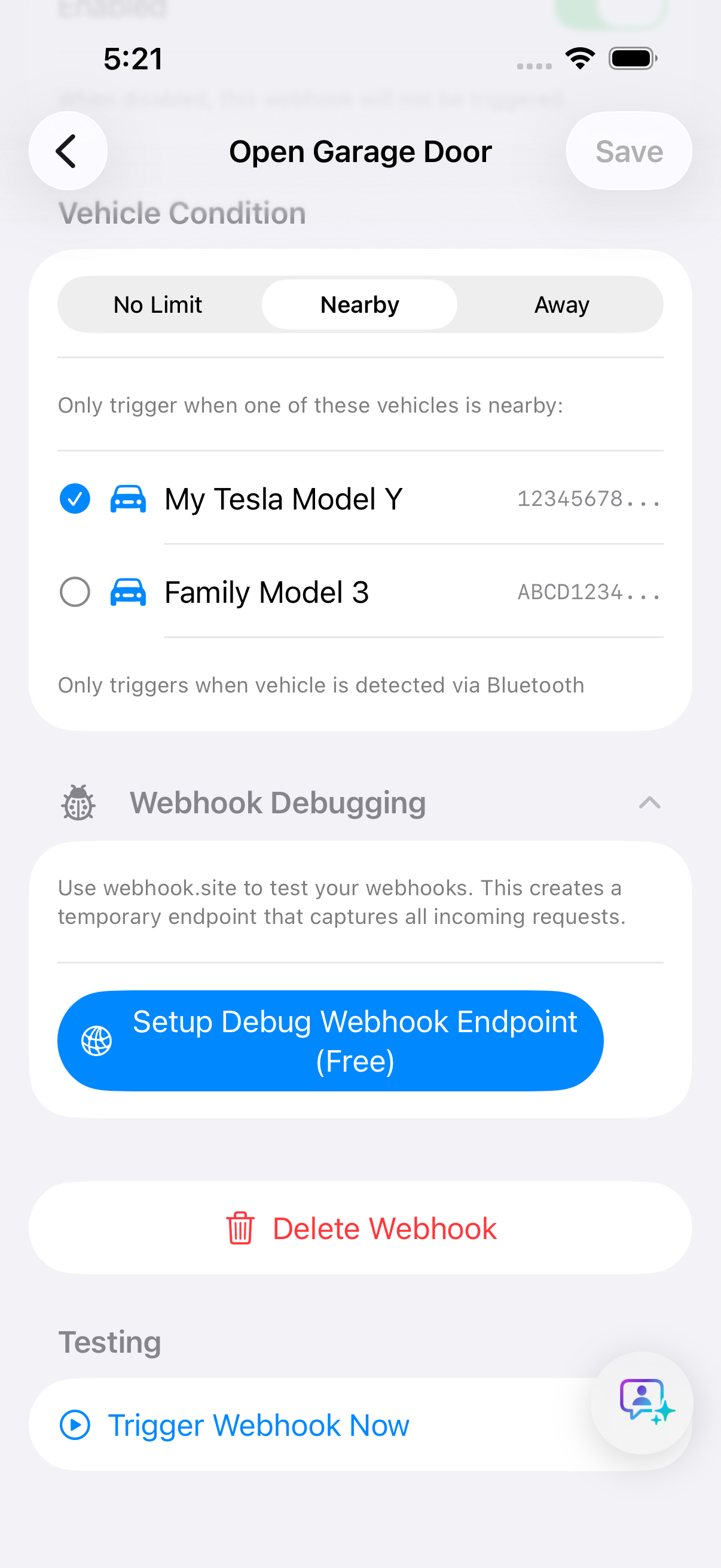Tap the Save button
Screen dimensions: 721x1568
pos(628,150)
